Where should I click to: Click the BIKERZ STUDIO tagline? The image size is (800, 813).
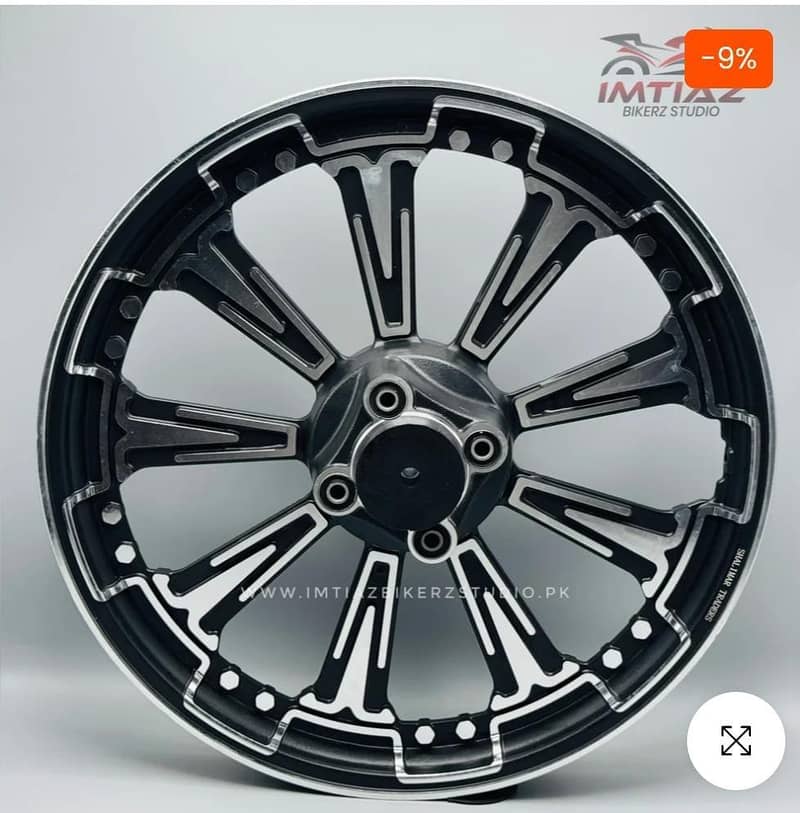coord(670,112)
